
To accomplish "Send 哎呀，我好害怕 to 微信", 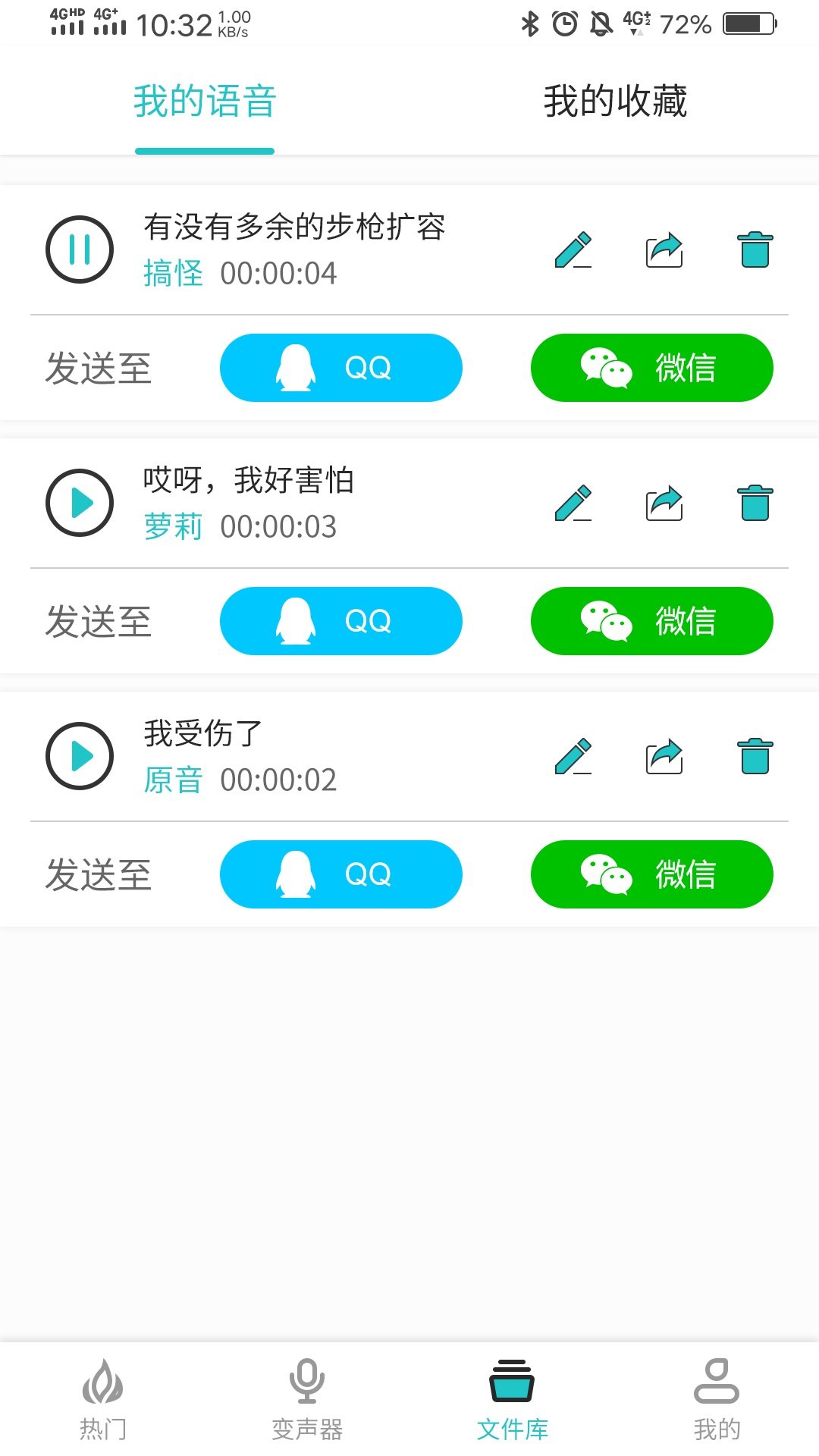I will [x=651, y=621].
